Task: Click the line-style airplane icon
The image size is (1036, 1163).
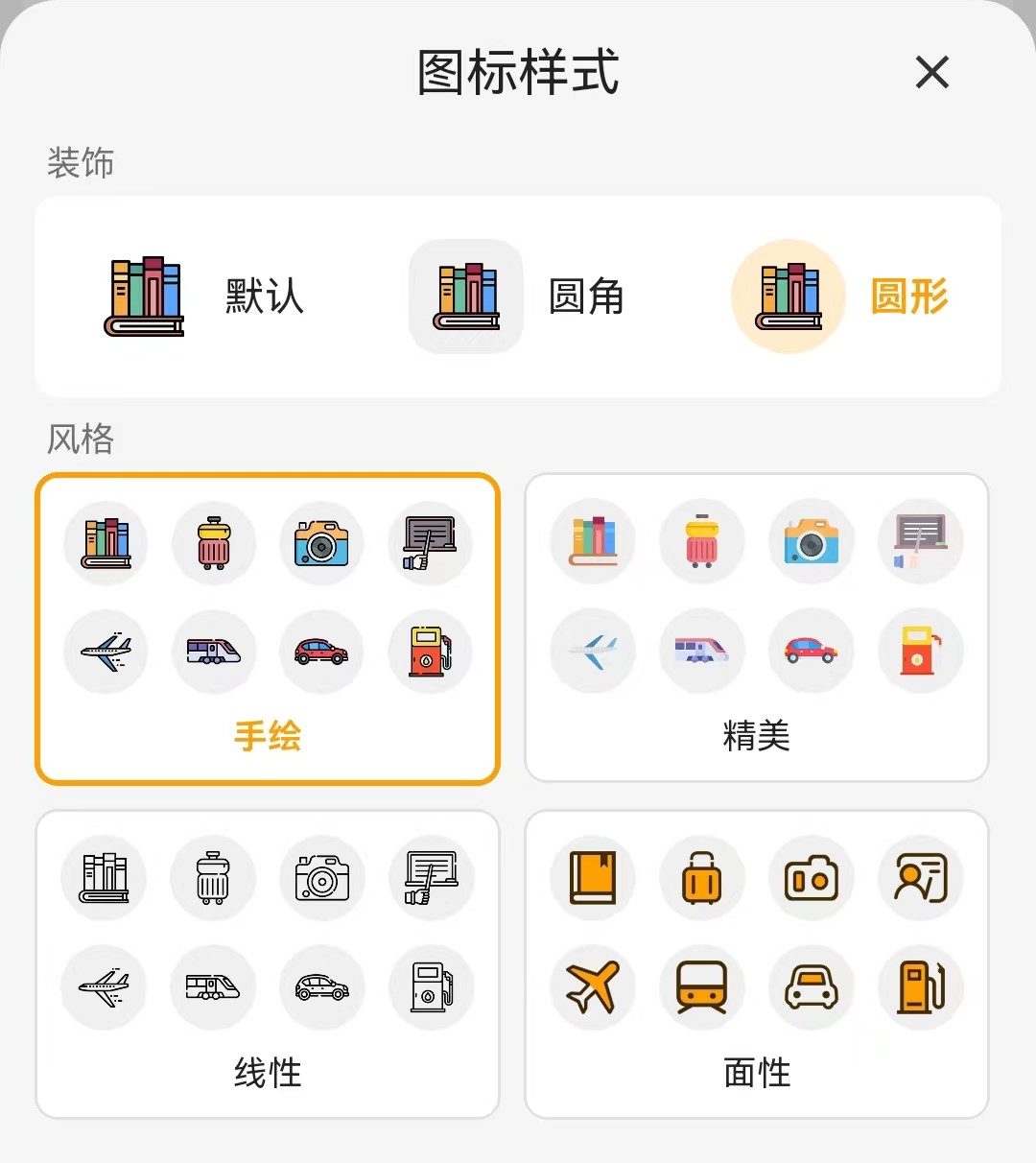Action: pos(104,987)
